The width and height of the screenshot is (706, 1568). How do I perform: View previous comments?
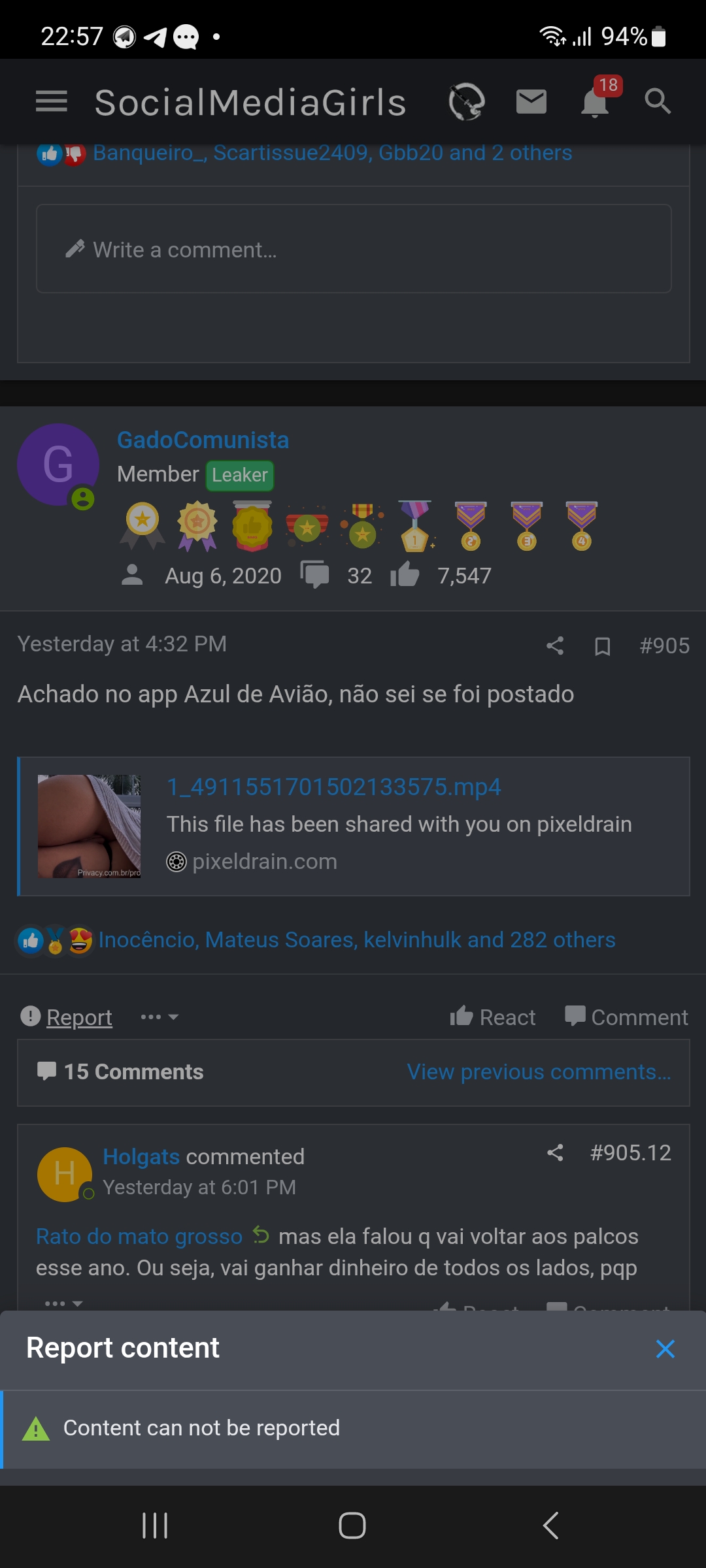click(539, 1071)
